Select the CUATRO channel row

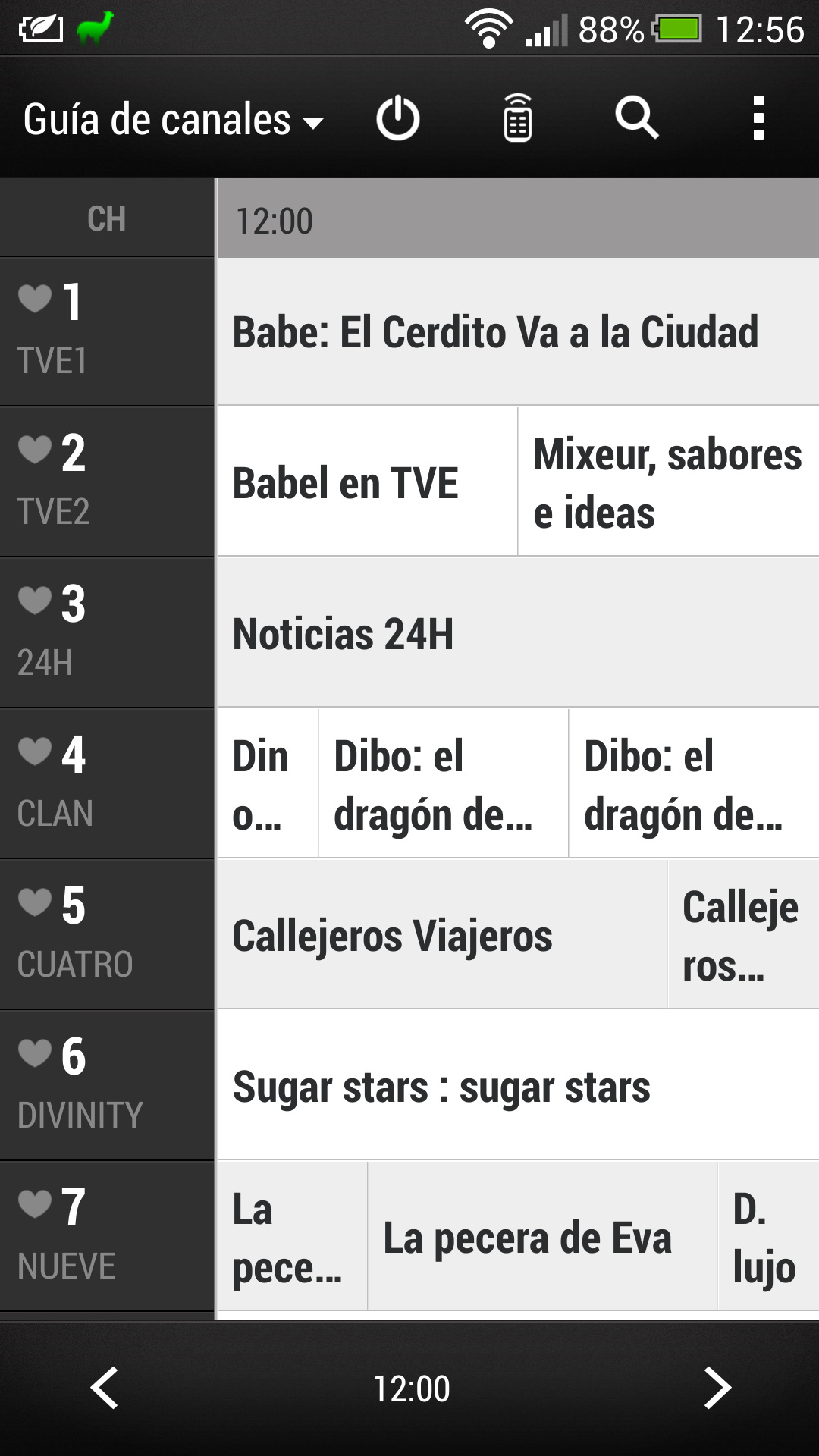coord(106,934)
